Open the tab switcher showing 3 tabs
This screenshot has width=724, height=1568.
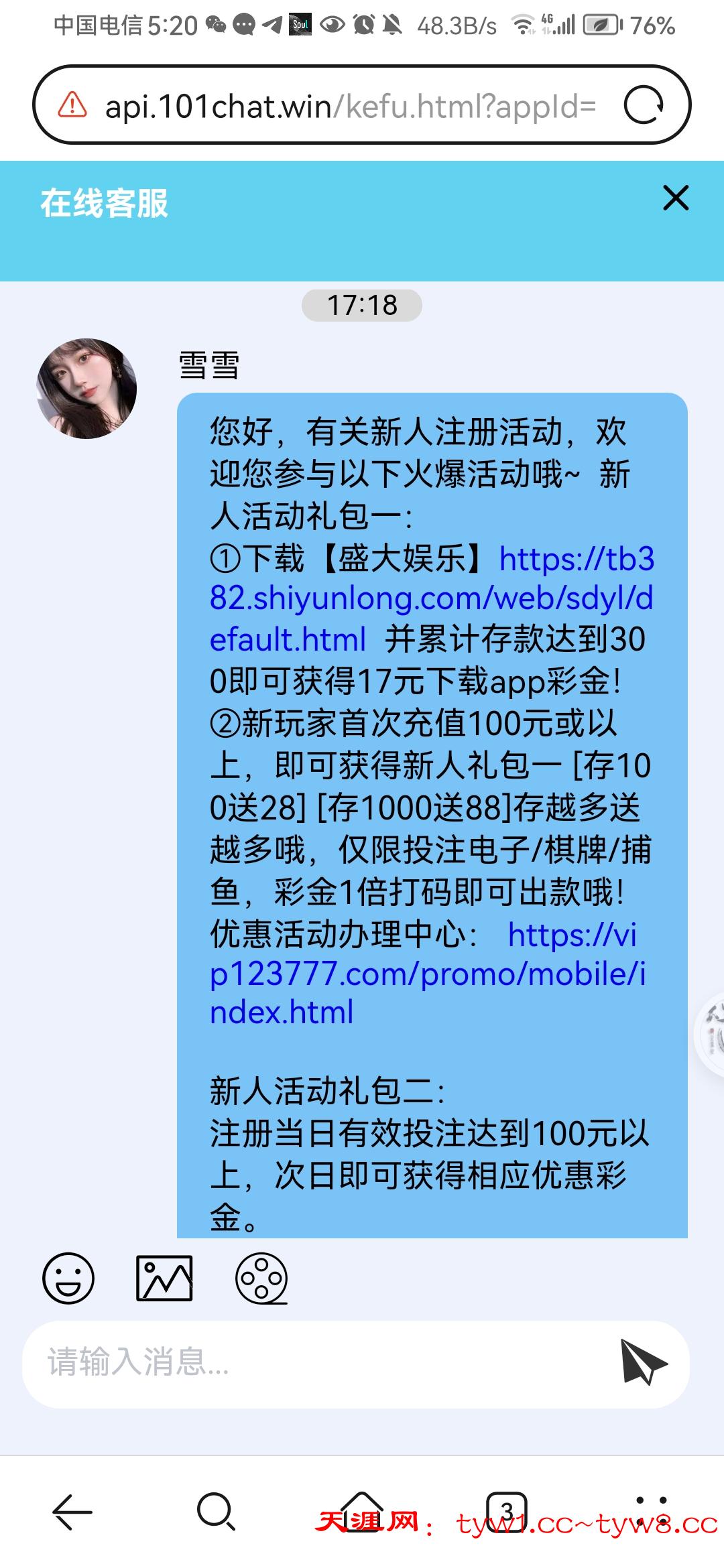(507, 1512)
